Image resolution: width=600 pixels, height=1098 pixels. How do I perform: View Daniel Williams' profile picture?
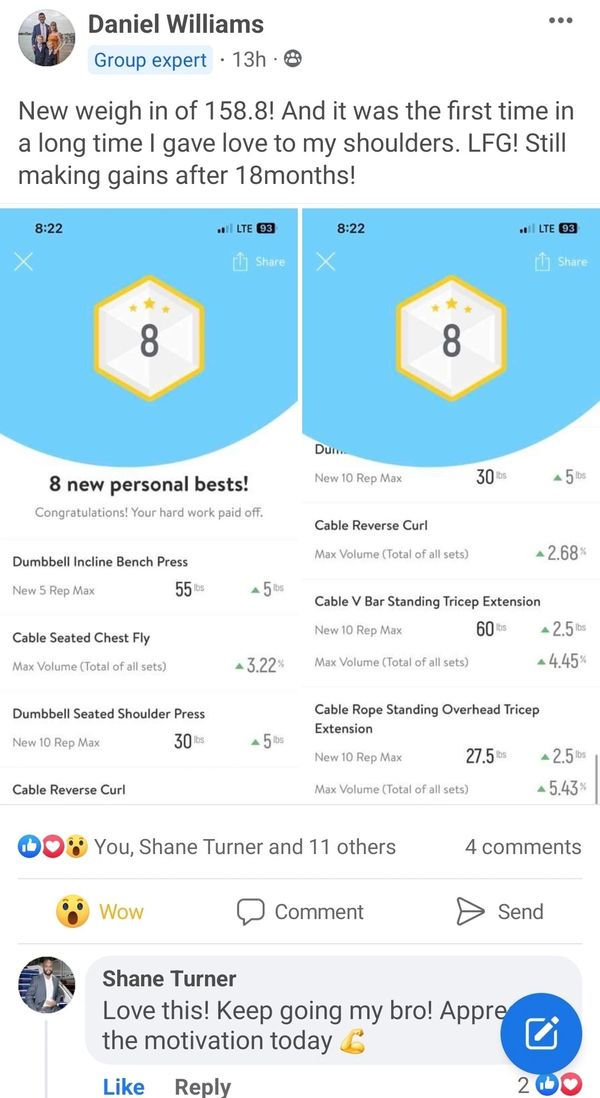[46, 39]
